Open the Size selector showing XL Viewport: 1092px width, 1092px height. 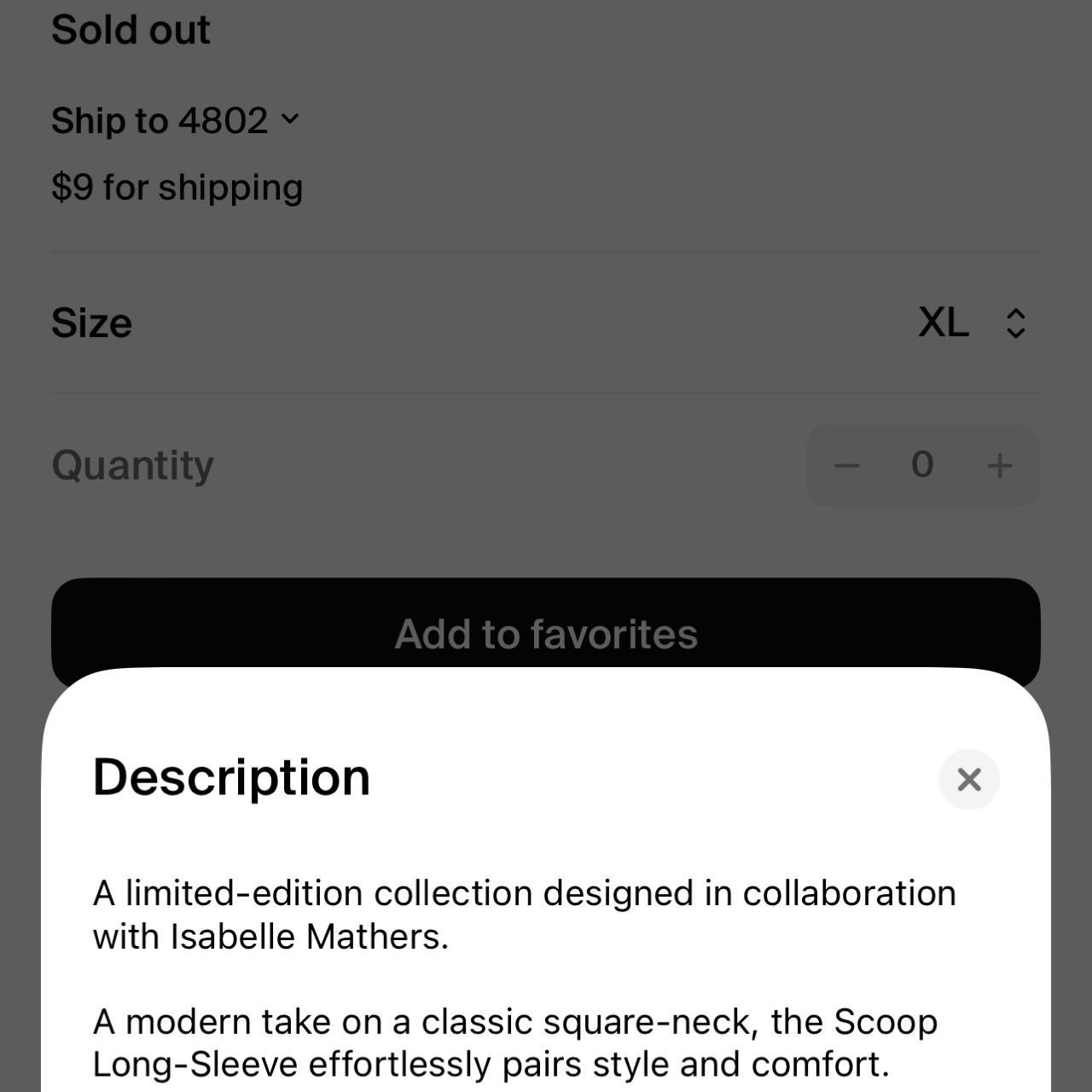coord(972,323)
